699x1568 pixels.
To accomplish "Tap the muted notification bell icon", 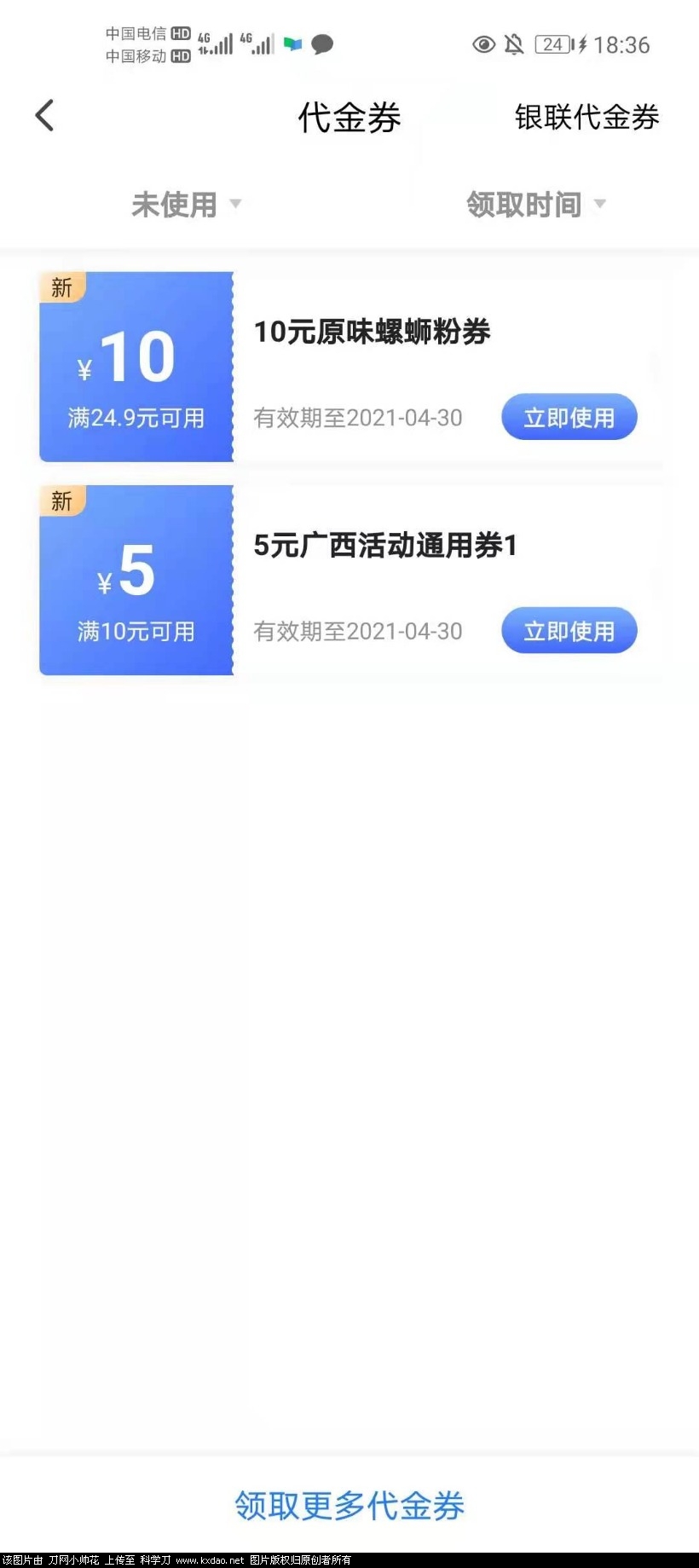I will point(517,44).
